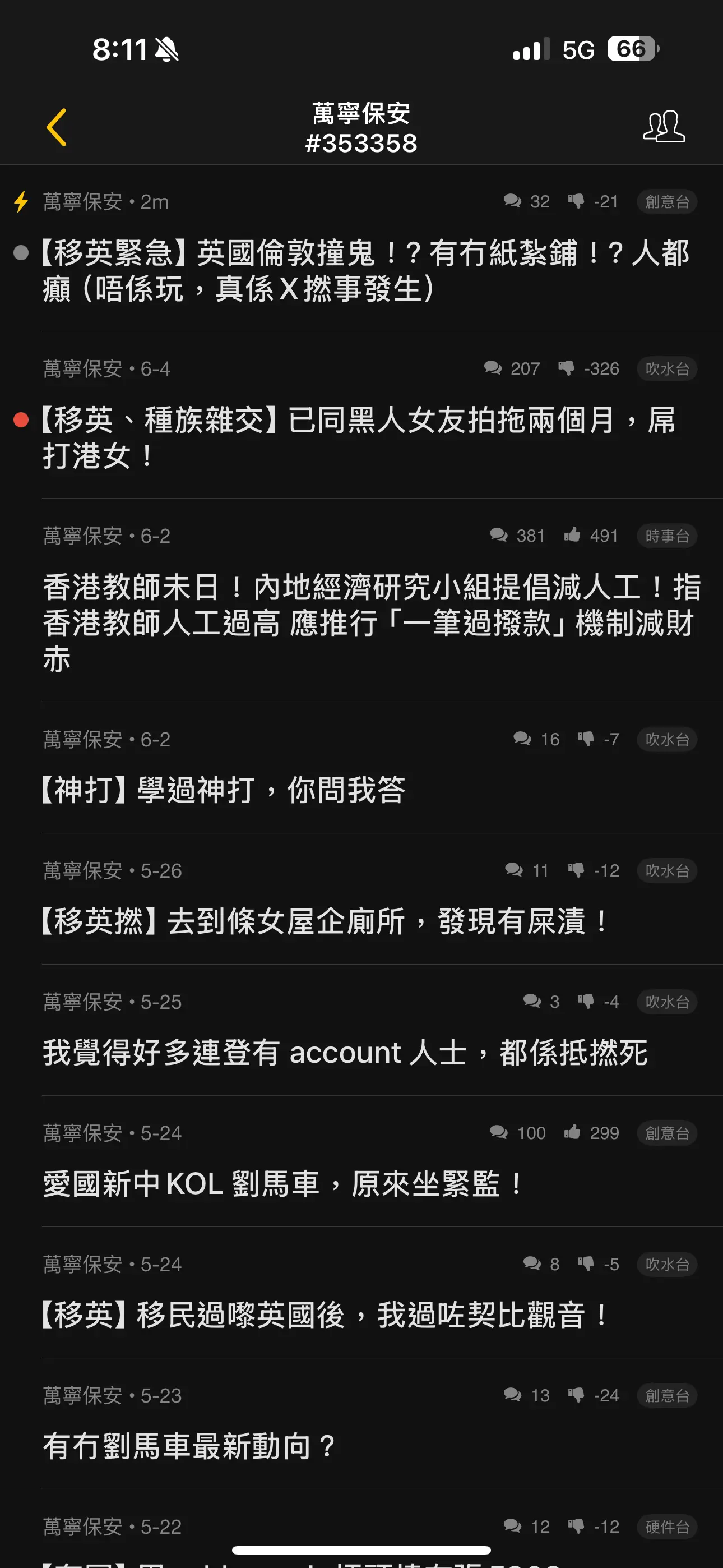The width and height of the screenshot is (723, 1568).
Task: Go back using the yellow arrow
Action: [57, 127]
